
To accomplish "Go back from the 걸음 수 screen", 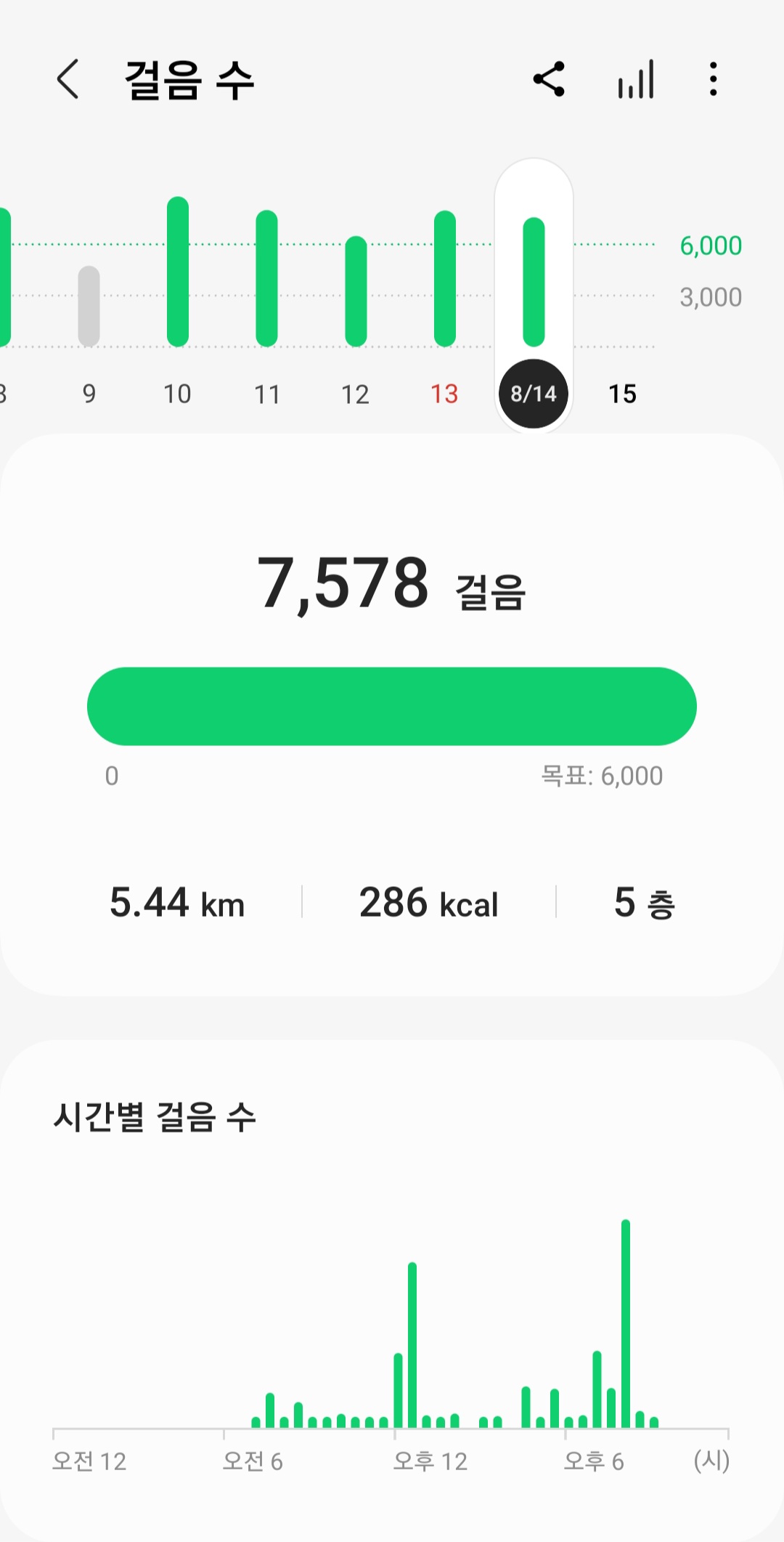I will 68,79.
